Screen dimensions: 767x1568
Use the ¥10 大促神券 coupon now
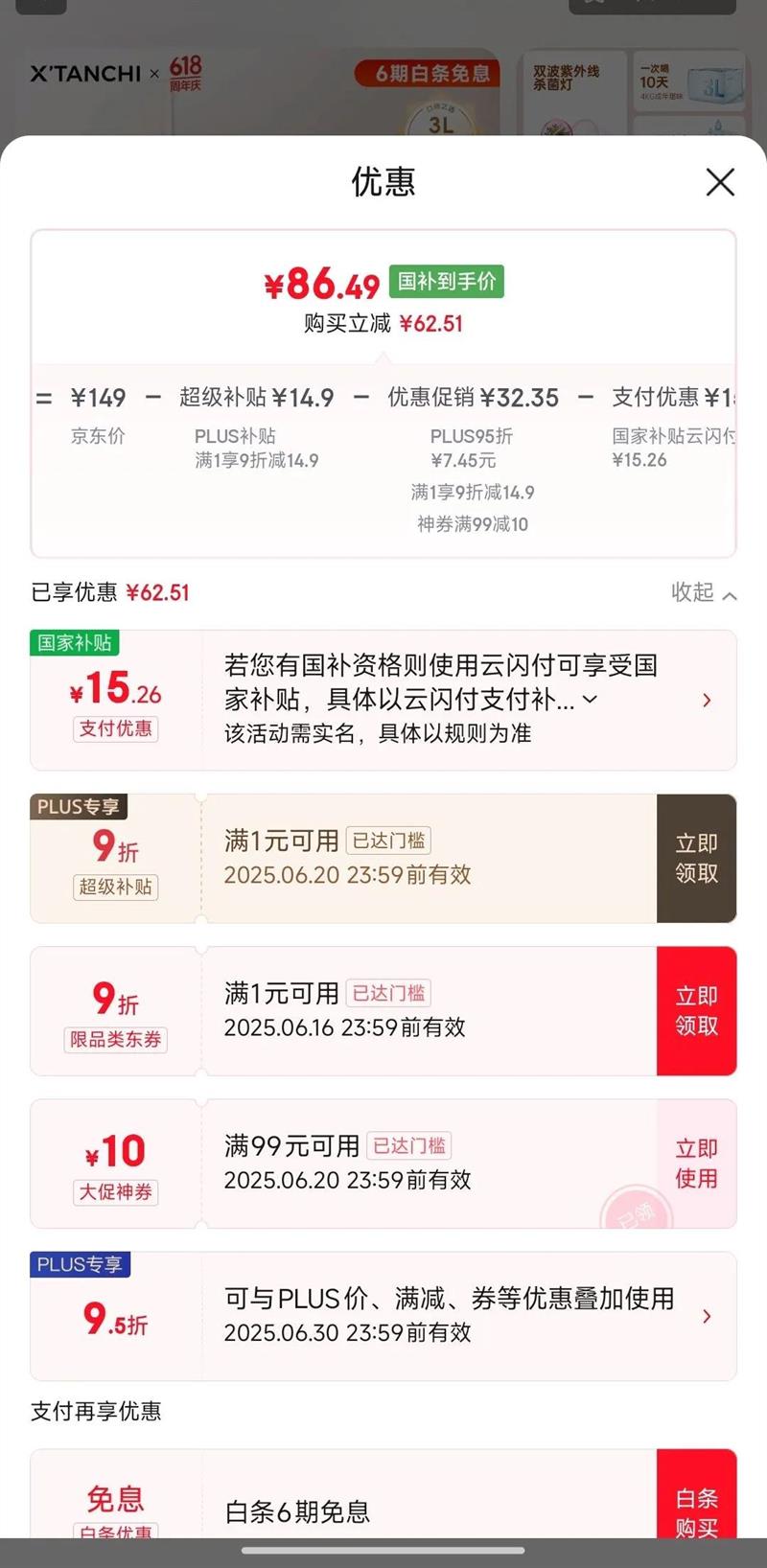coord(696,1164)
